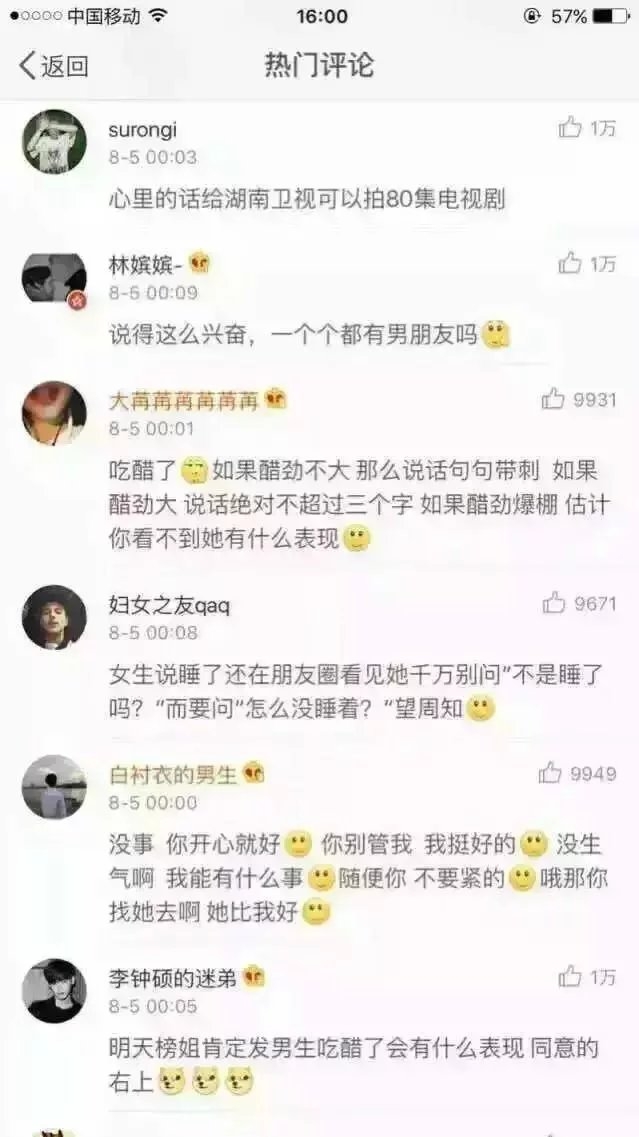Go back using the 返回 button

click(53, 66)
